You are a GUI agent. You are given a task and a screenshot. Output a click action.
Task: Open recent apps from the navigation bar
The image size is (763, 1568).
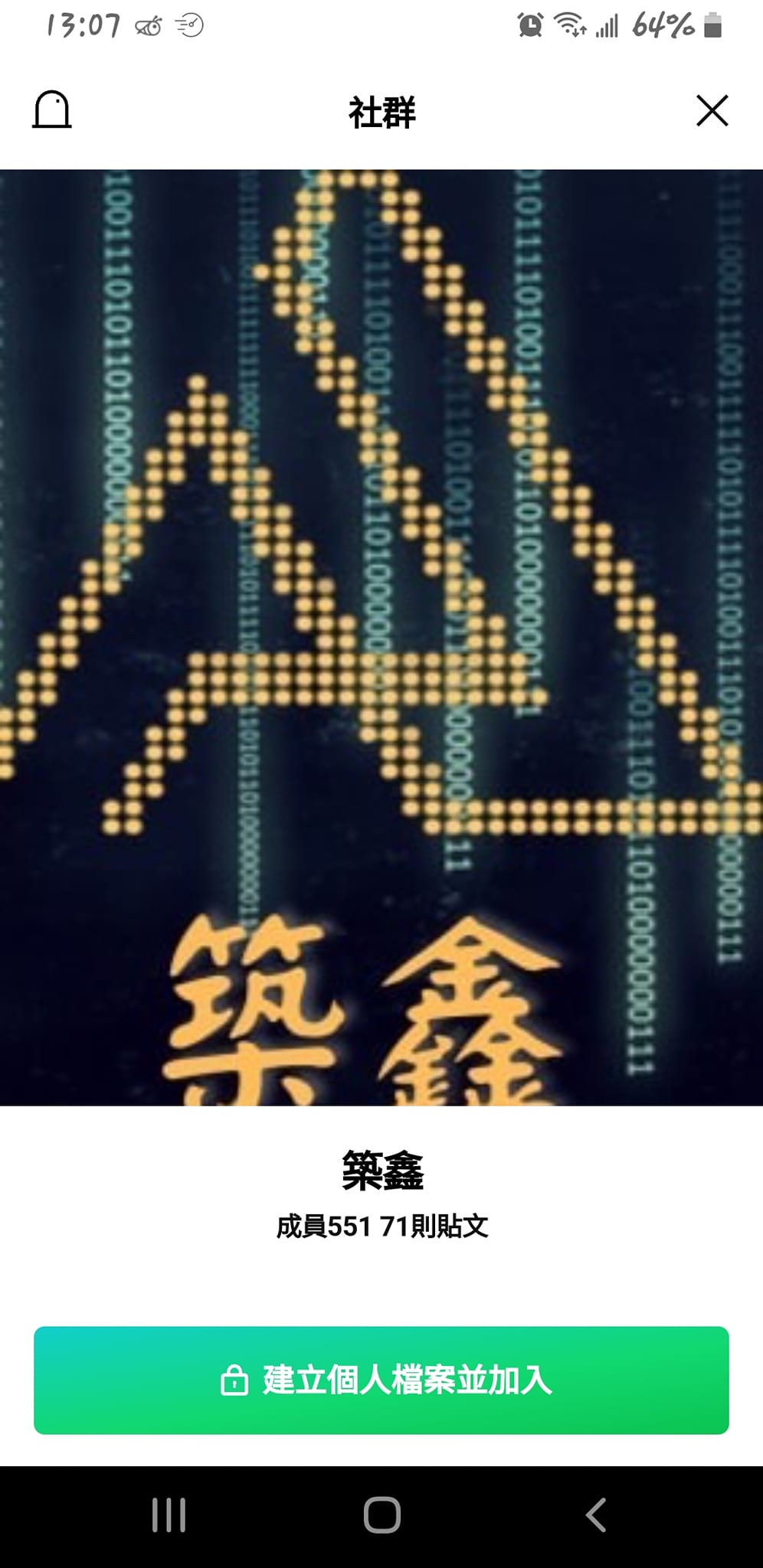coord(169,1514)
